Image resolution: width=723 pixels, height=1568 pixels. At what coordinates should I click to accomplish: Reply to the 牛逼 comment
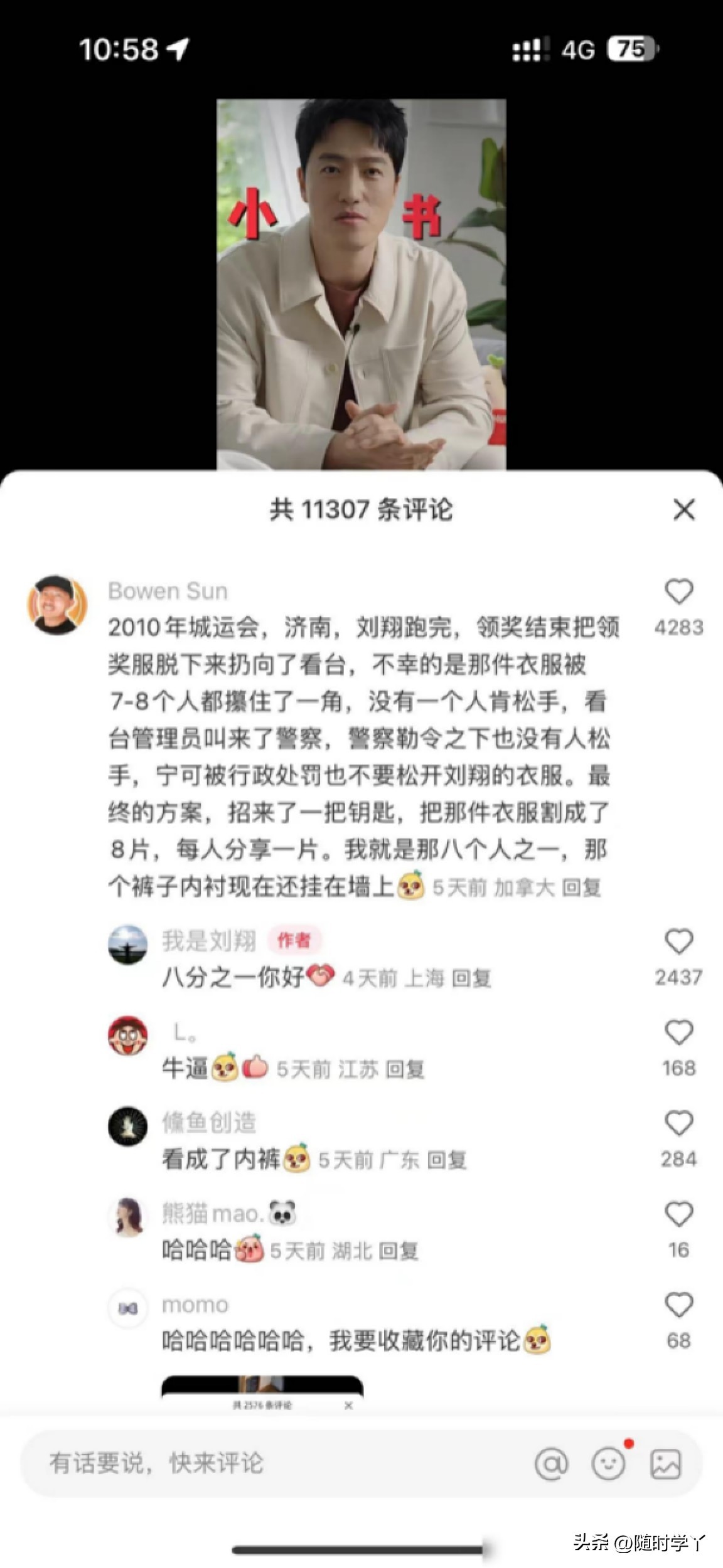[405, 1069]
